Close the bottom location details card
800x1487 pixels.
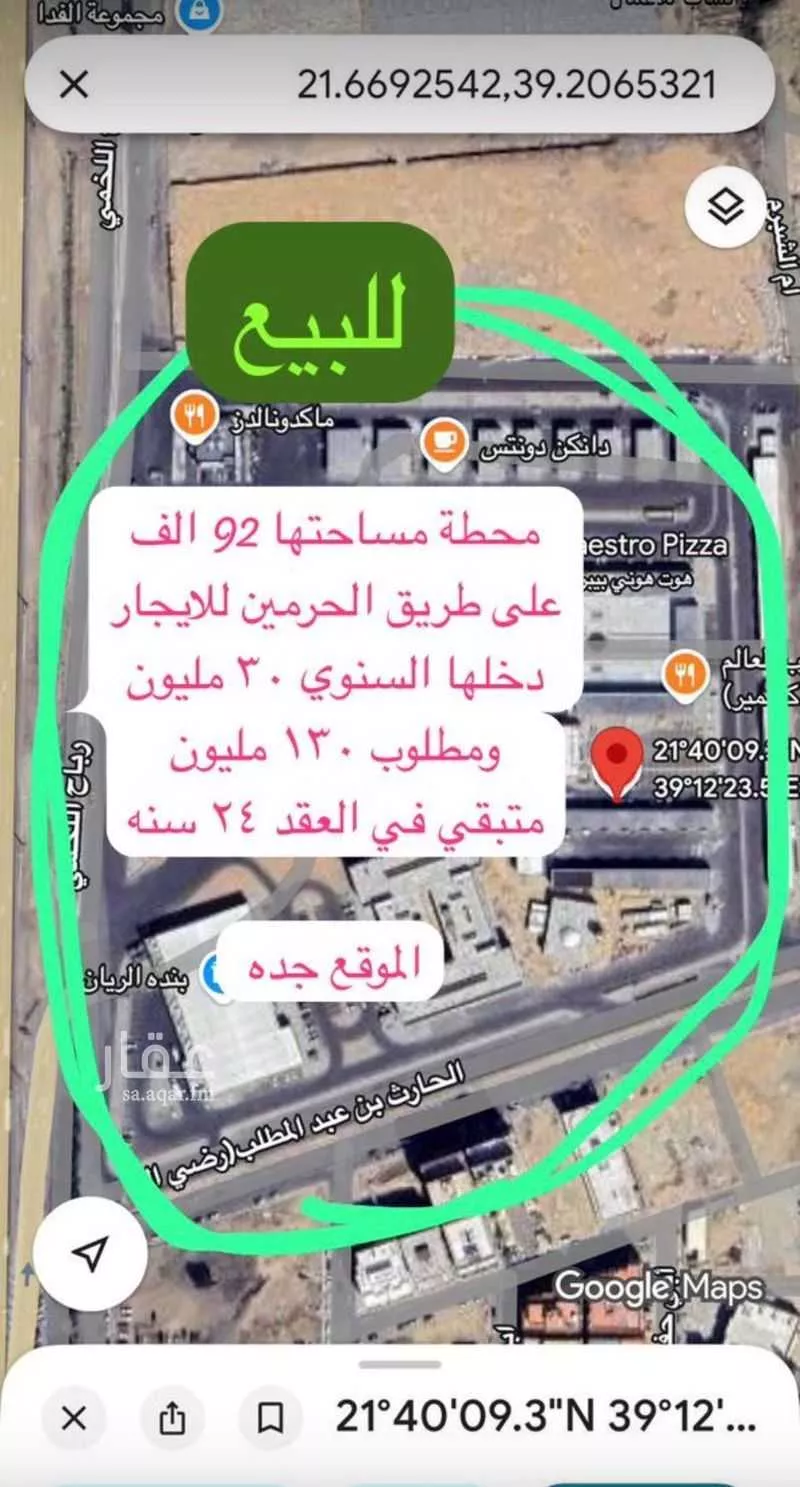[x=75, y=1417]
